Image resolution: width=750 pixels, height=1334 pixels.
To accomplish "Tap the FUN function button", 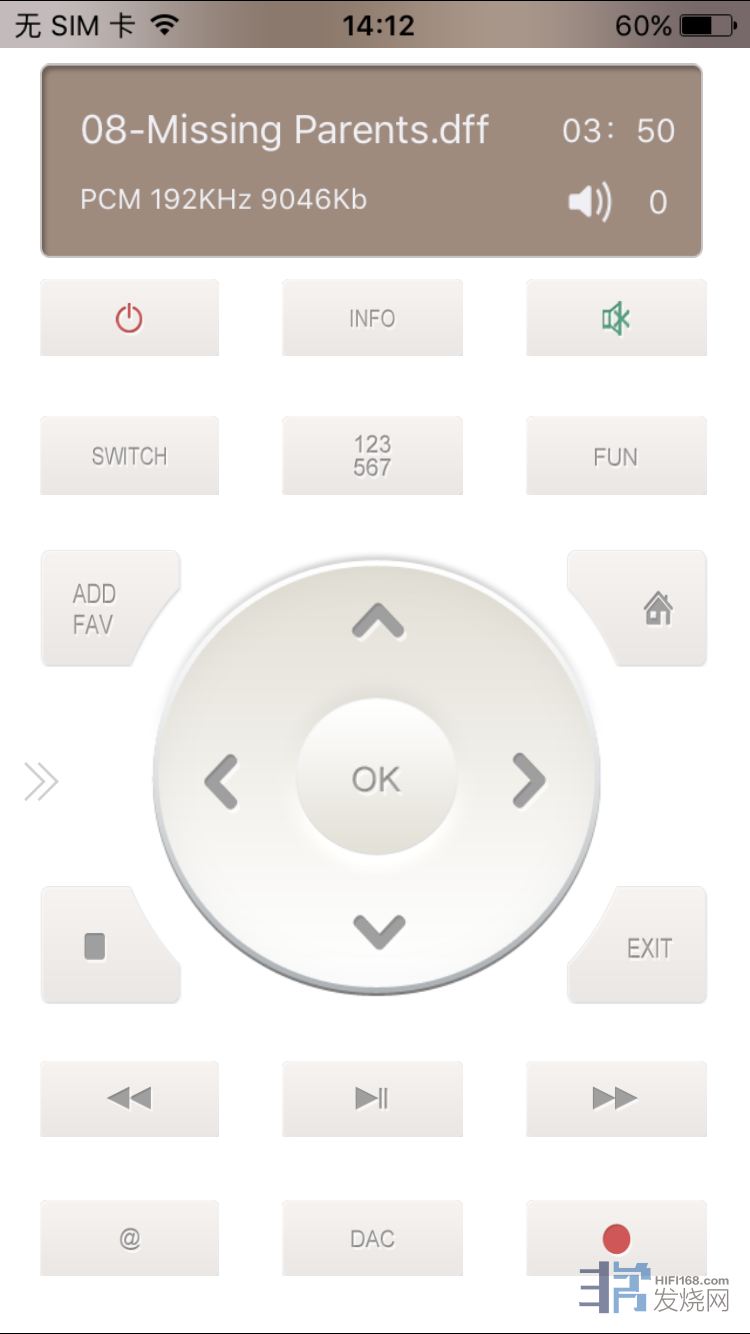I will (616, 456).
